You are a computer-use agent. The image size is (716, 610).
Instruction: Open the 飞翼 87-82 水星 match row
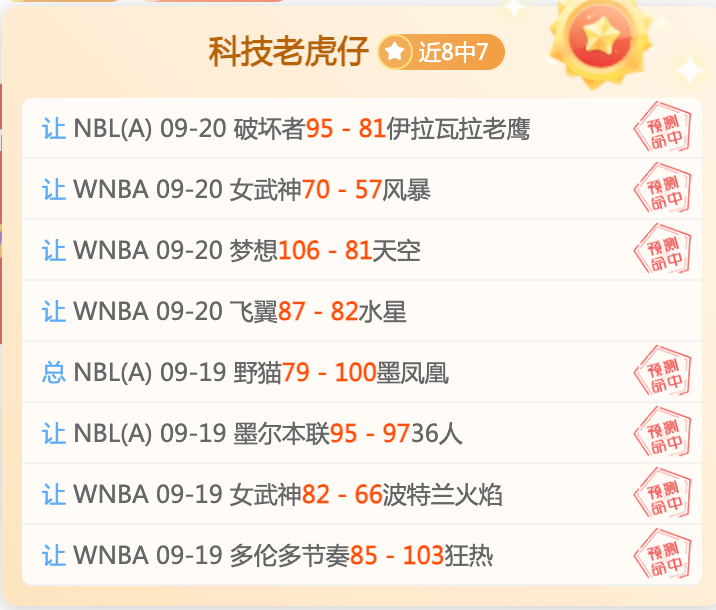362,311
